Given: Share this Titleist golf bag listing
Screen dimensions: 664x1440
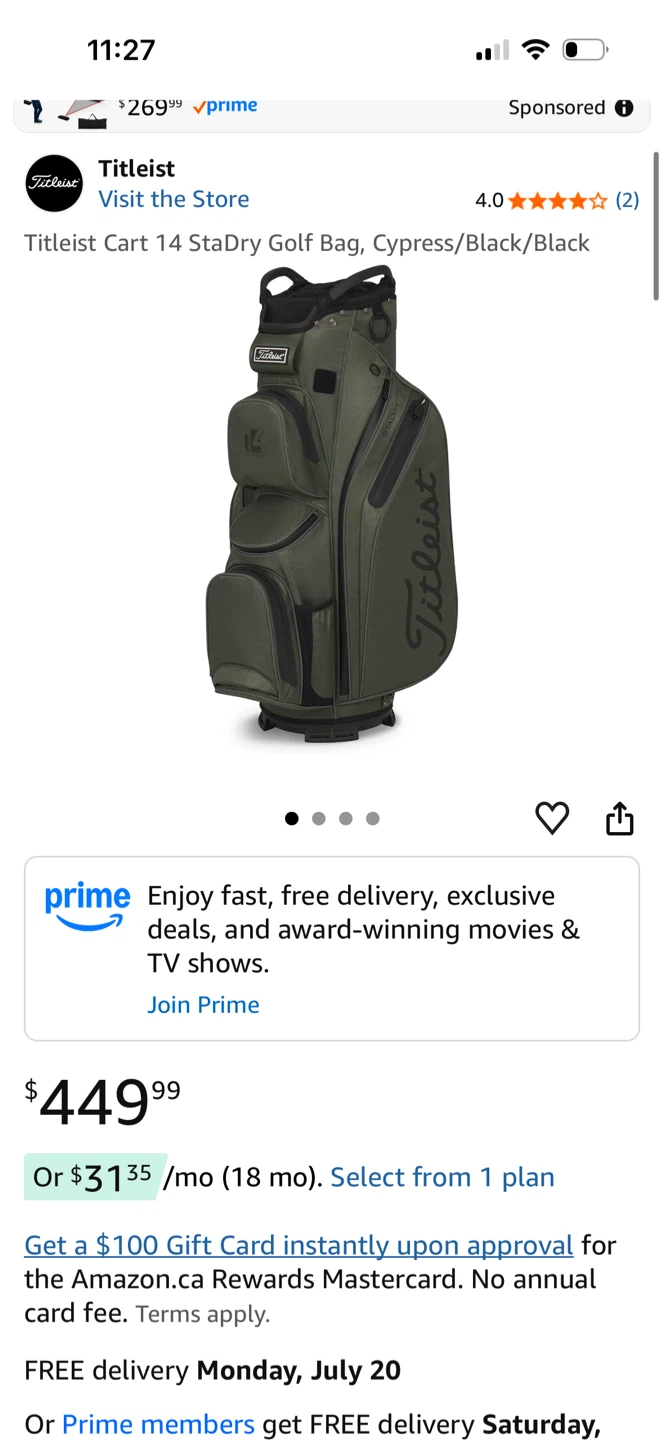Looking at the screenshot, I should pos(620,817).
